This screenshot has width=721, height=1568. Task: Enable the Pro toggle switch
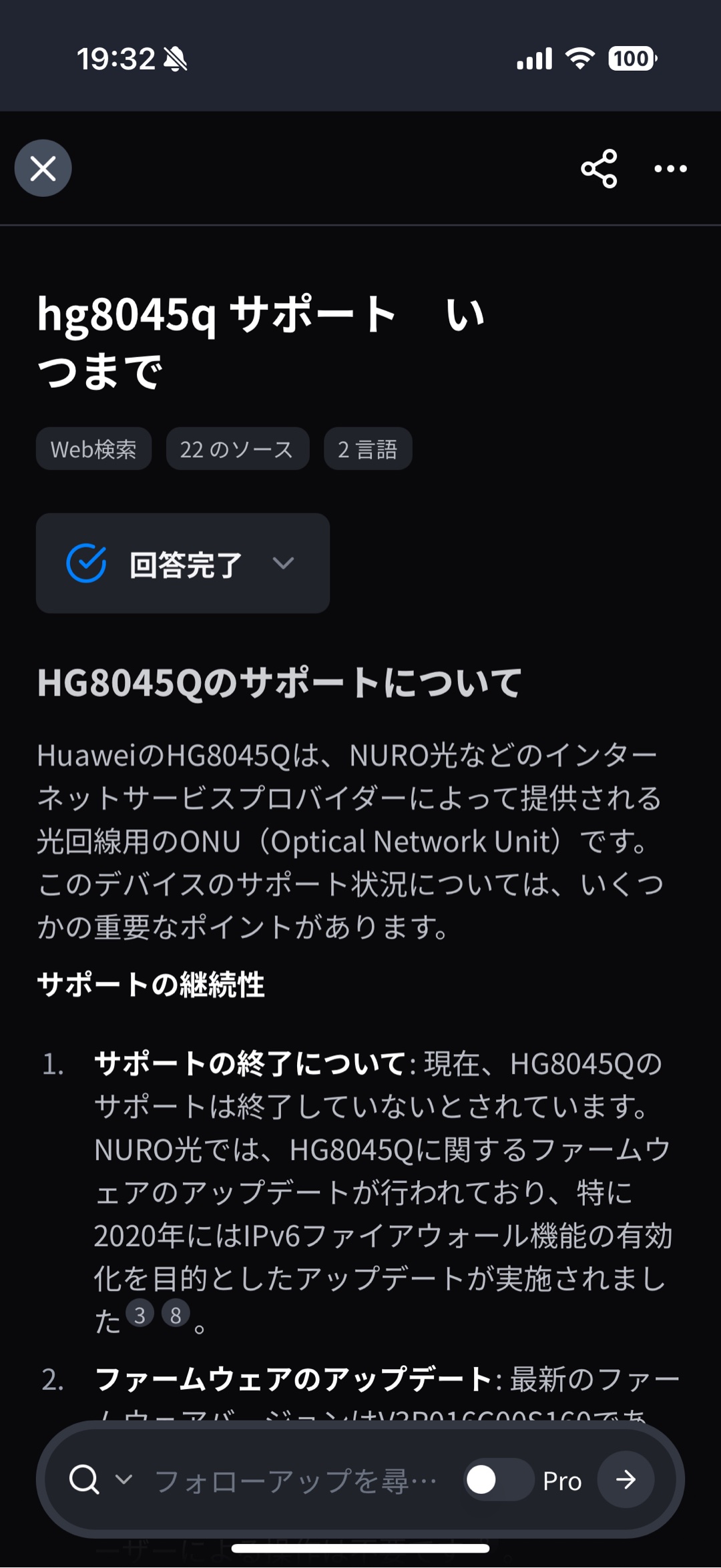[x=498, y=1480]
